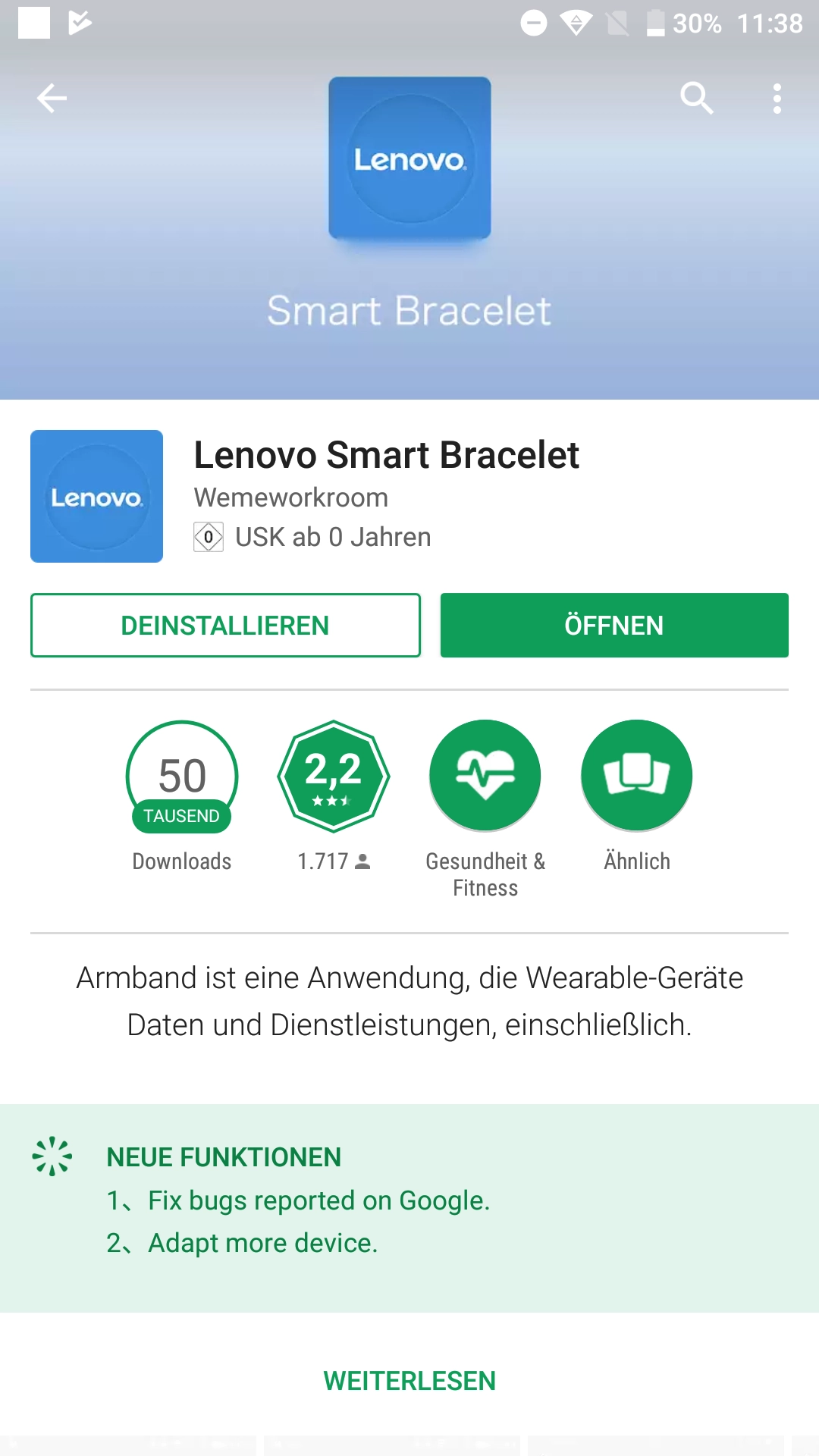Tap DEINSTALLIEREN to uninstall the app
The width and height of the screenshot is (819, 1456).
coord(225,625)
